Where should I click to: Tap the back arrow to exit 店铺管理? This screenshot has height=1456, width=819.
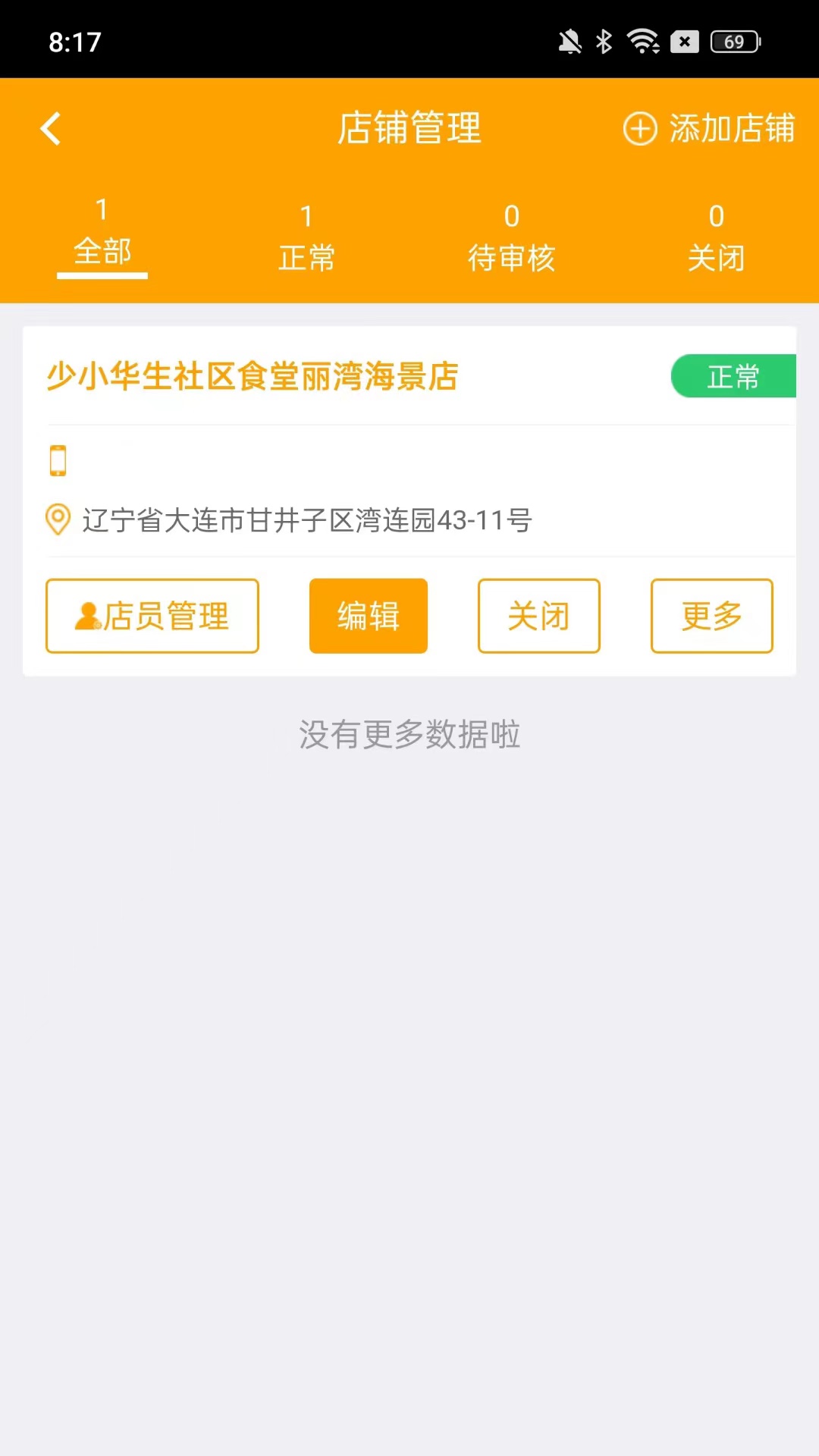tap(51, 128)
